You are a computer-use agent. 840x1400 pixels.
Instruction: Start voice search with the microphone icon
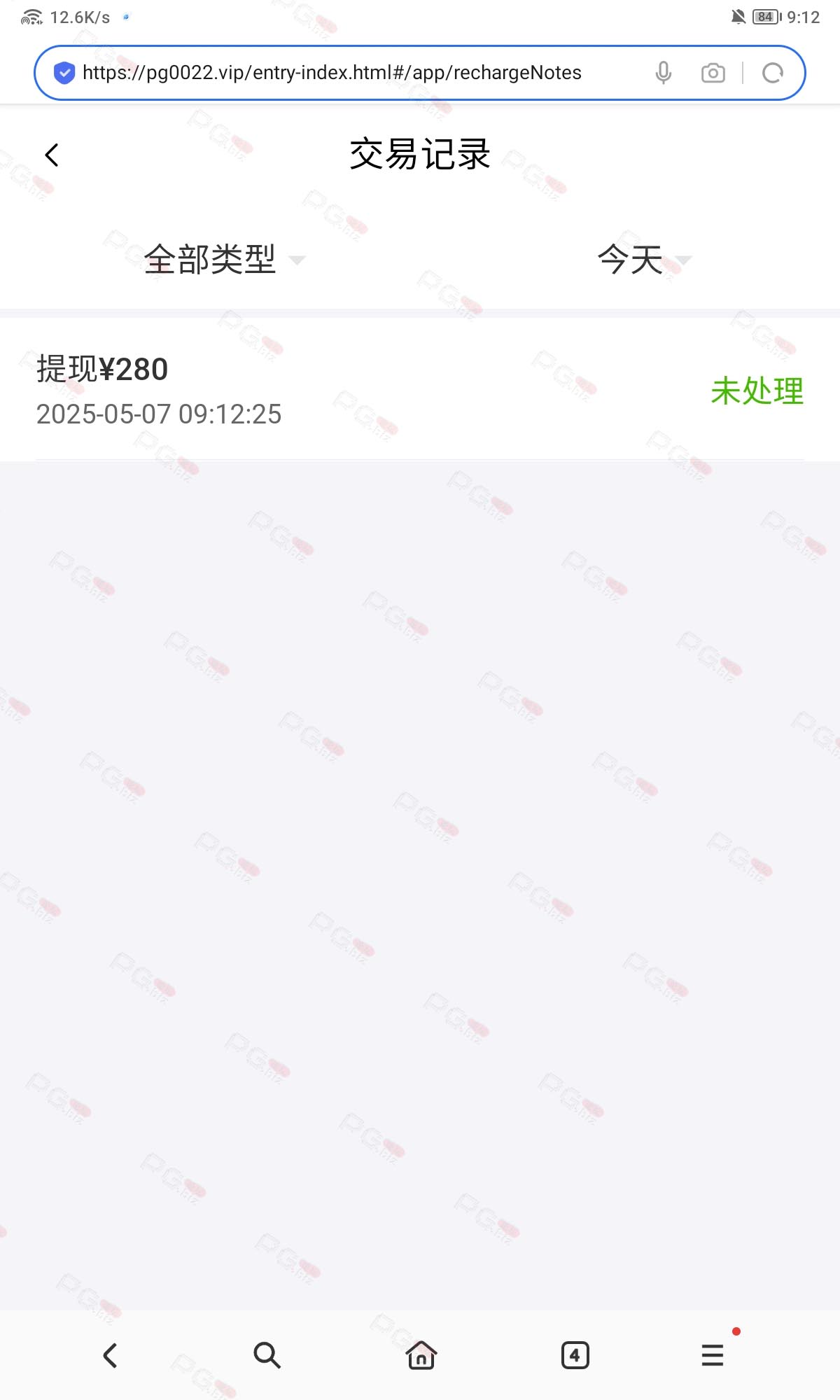(664, 73)
